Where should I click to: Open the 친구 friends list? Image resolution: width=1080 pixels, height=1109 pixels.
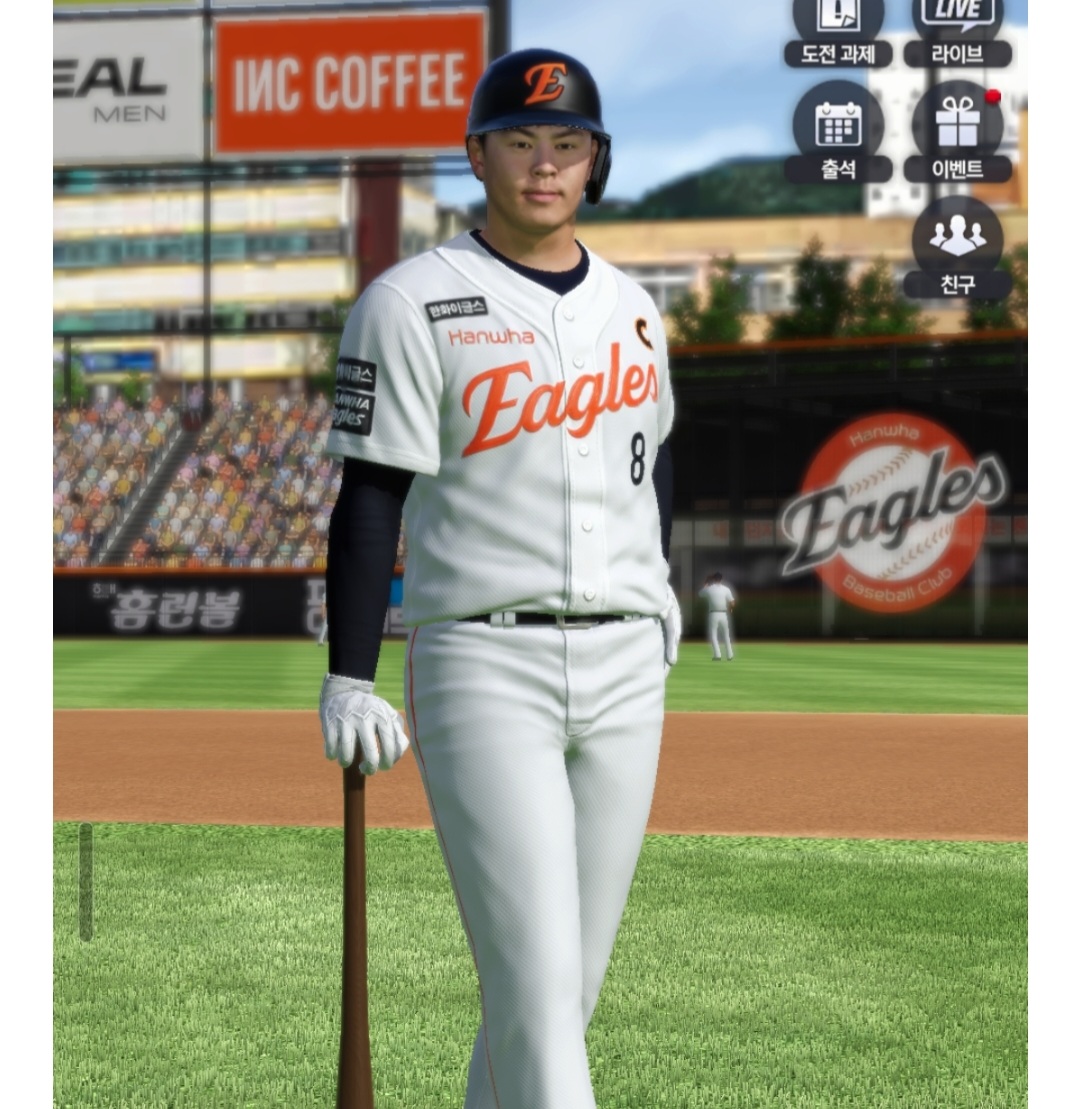957,244
